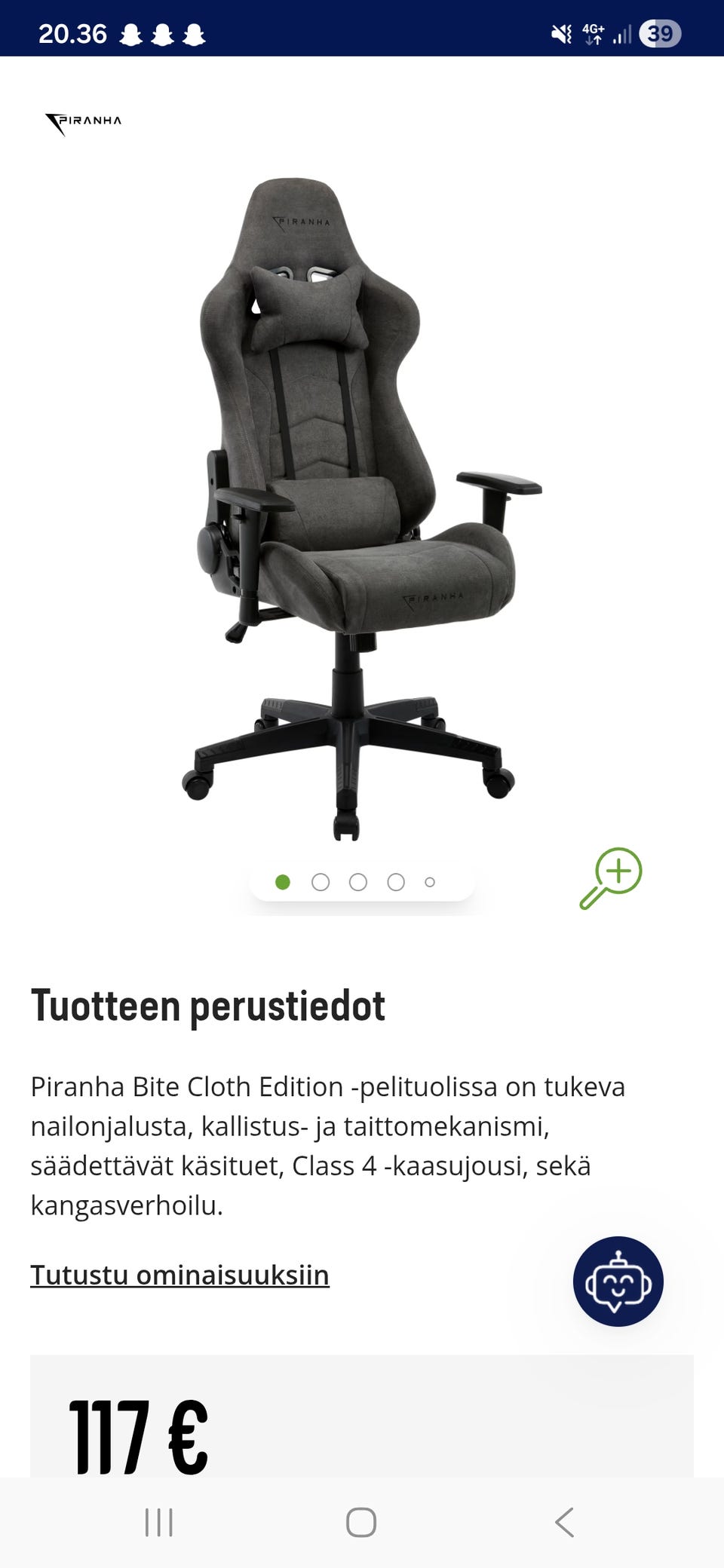Click the Piranha brand logo

tap(81, 121)
